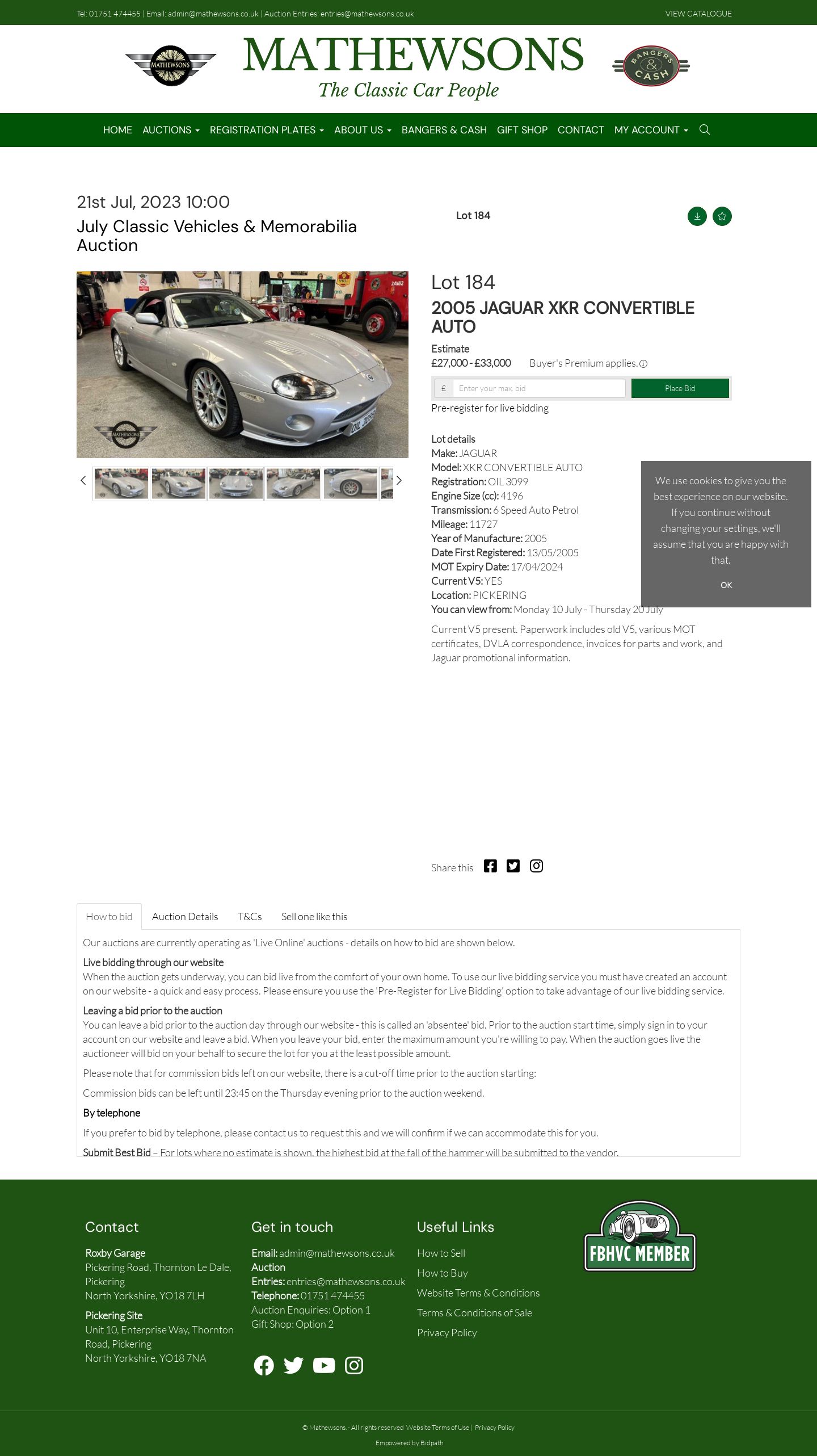
Task: Visit the YouTube channel in footer
Action: (x=324, y=1365)
